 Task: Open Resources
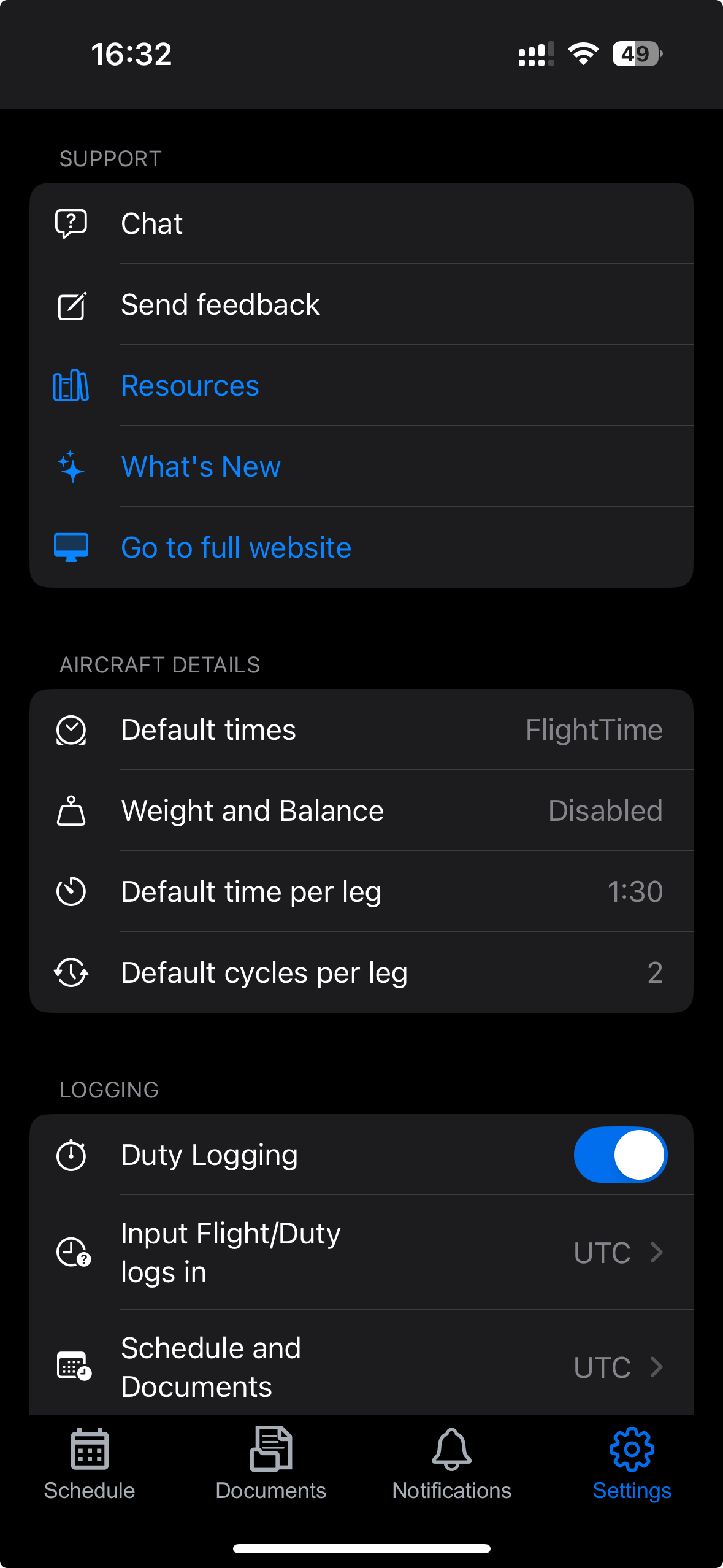point(361,386)
